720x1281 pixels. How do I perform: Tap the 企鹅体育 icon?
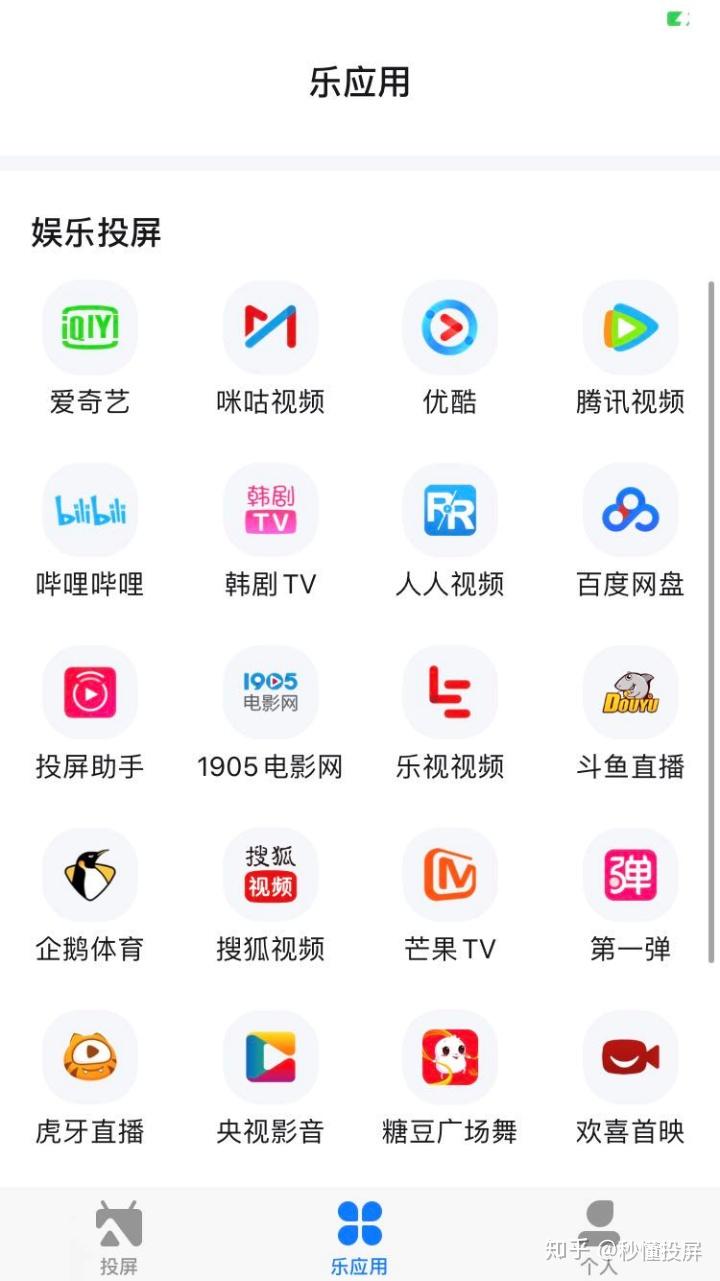(x=90, y=875)
